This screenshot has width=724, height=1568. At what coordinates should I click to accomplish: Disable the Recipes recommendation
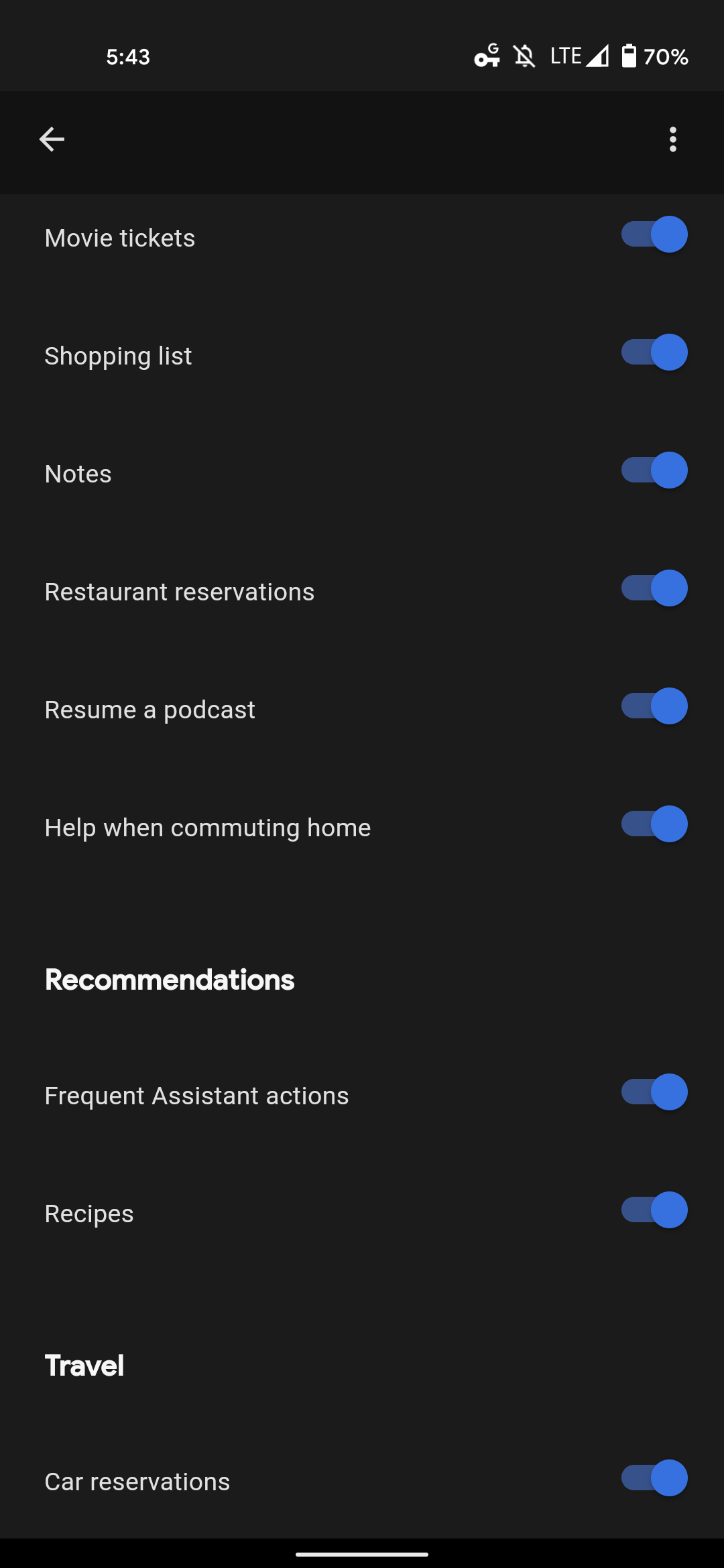pyautogui.click(x=654, y=1210)
